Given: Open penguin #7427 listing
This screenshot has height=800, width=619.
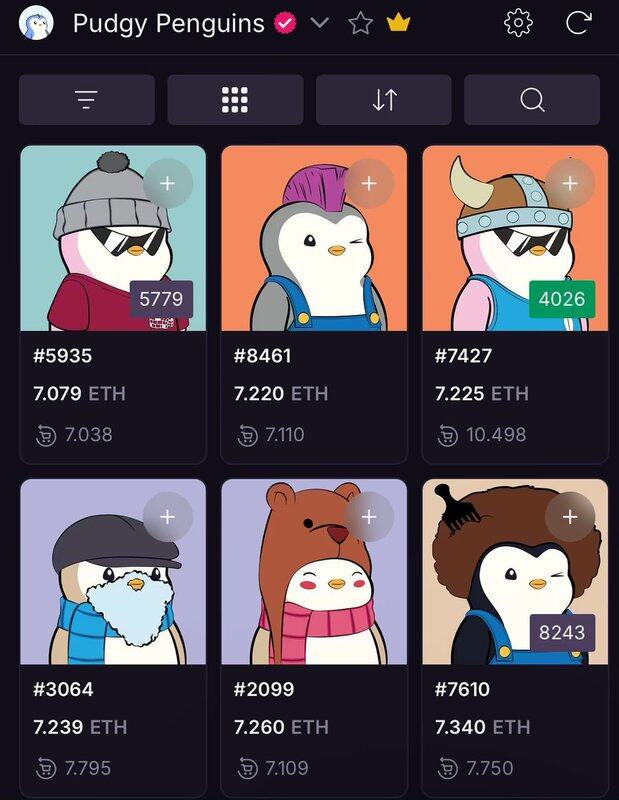Looking at the screenshot, I should [x=515, y=240].
